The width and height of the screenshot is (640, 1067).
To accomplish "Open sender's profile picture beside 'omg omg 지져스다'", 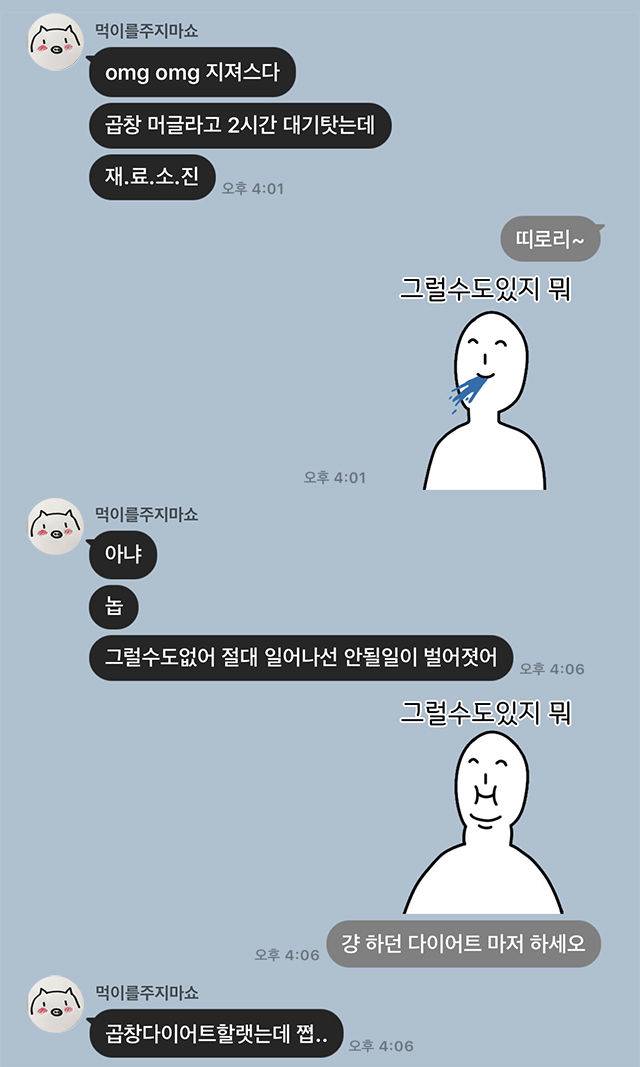I will point(55,42).
